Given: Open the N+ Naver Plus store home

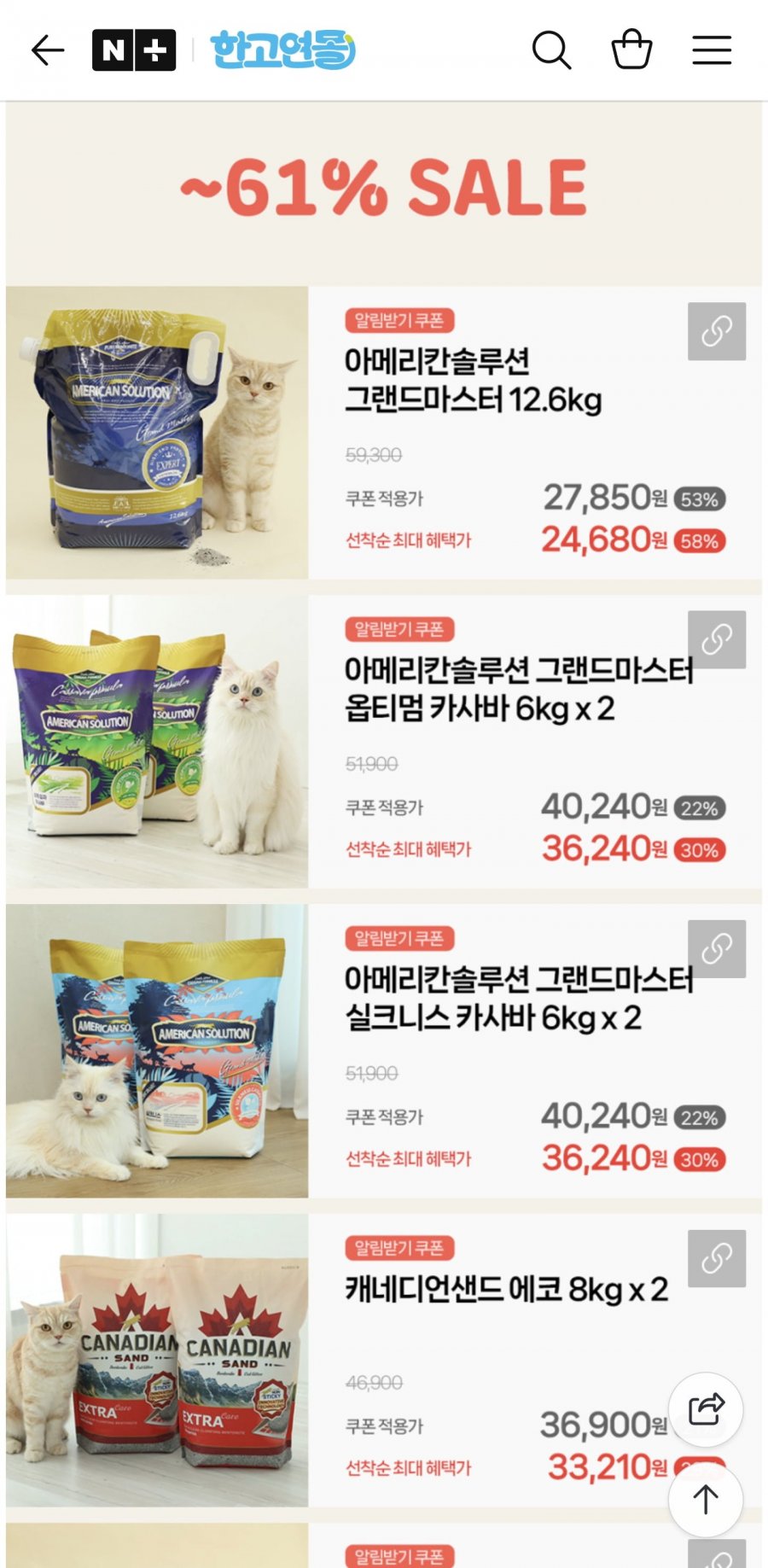Looking at the screenshot, I should [134, 50].
